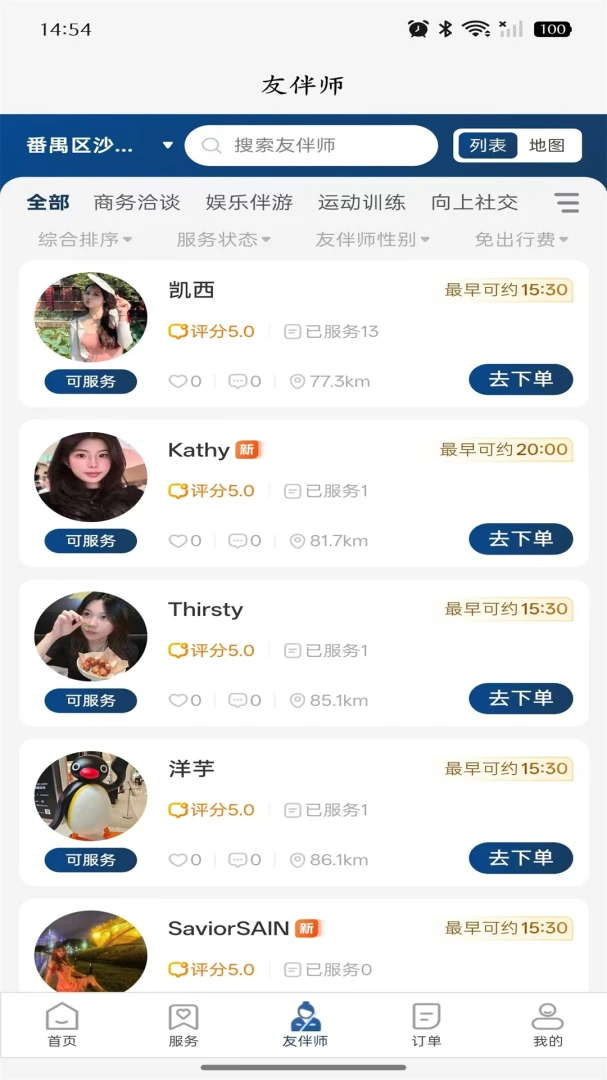The height and width of the screenshot is (1080, 607).
Task: Switch to the 订单 orders tab
Action: point(426,1026)
